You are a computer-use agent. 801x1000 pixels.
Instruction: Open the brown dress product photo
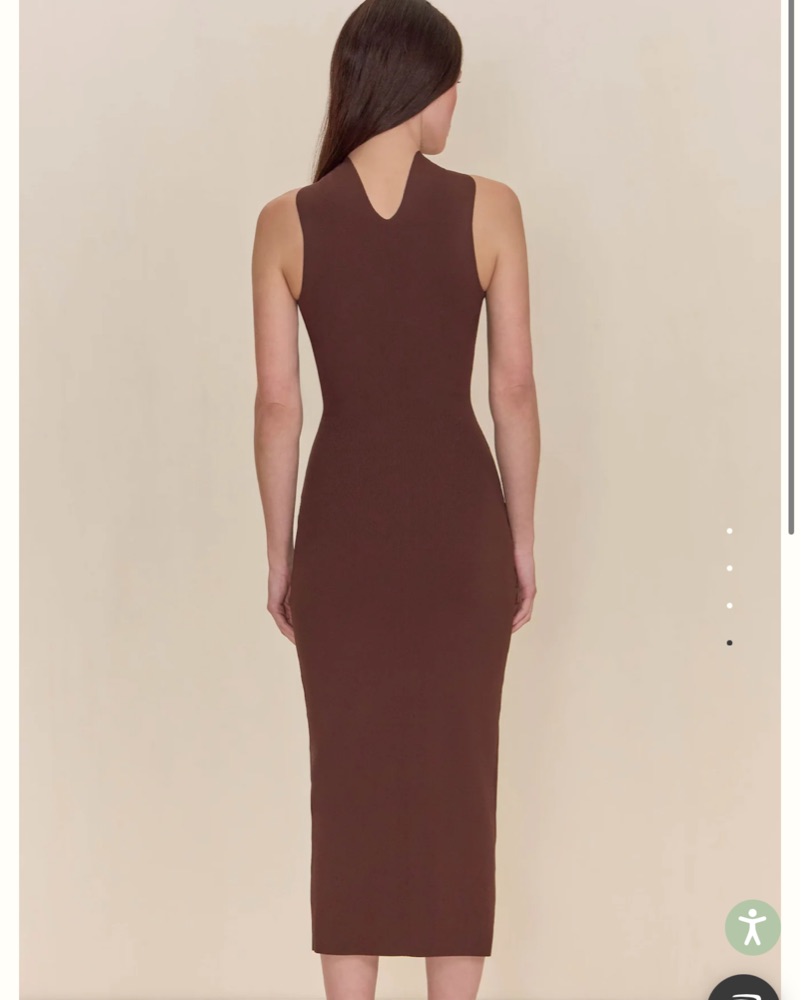click(400, 500)
